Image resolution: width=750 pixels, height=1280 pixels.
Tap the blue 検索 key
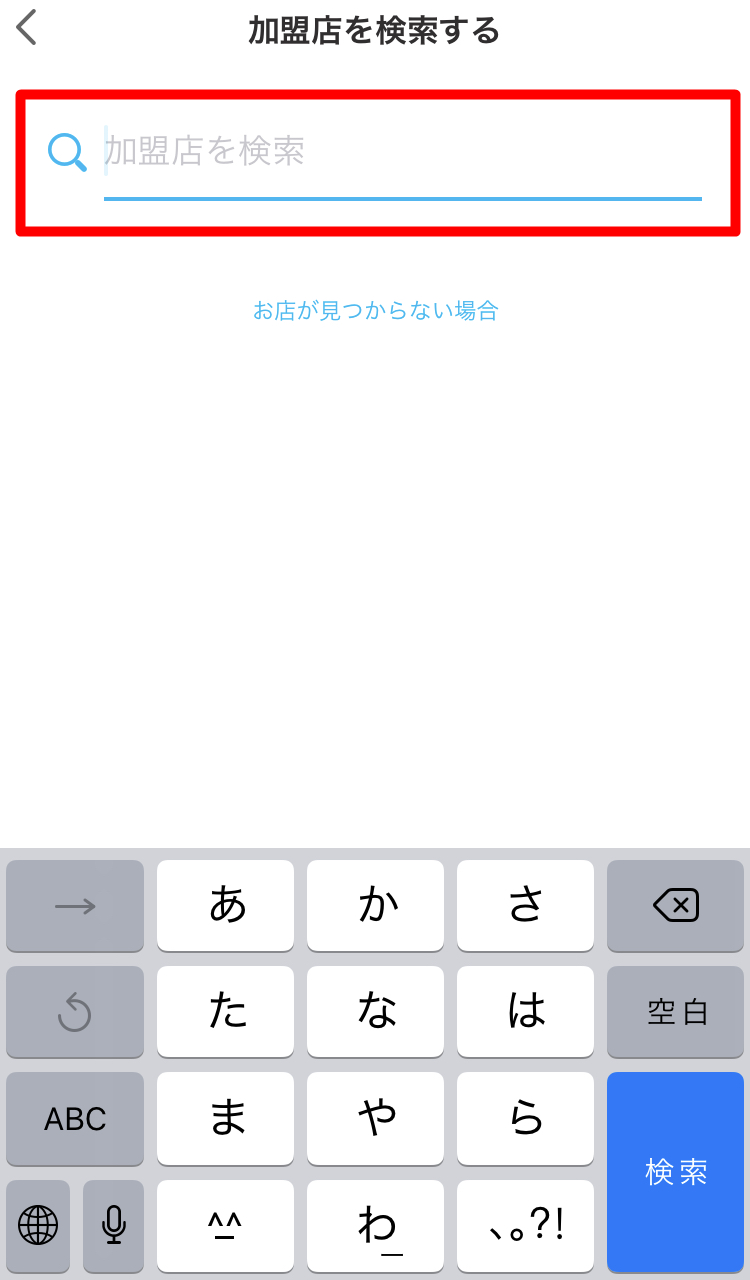[676, 1172]
